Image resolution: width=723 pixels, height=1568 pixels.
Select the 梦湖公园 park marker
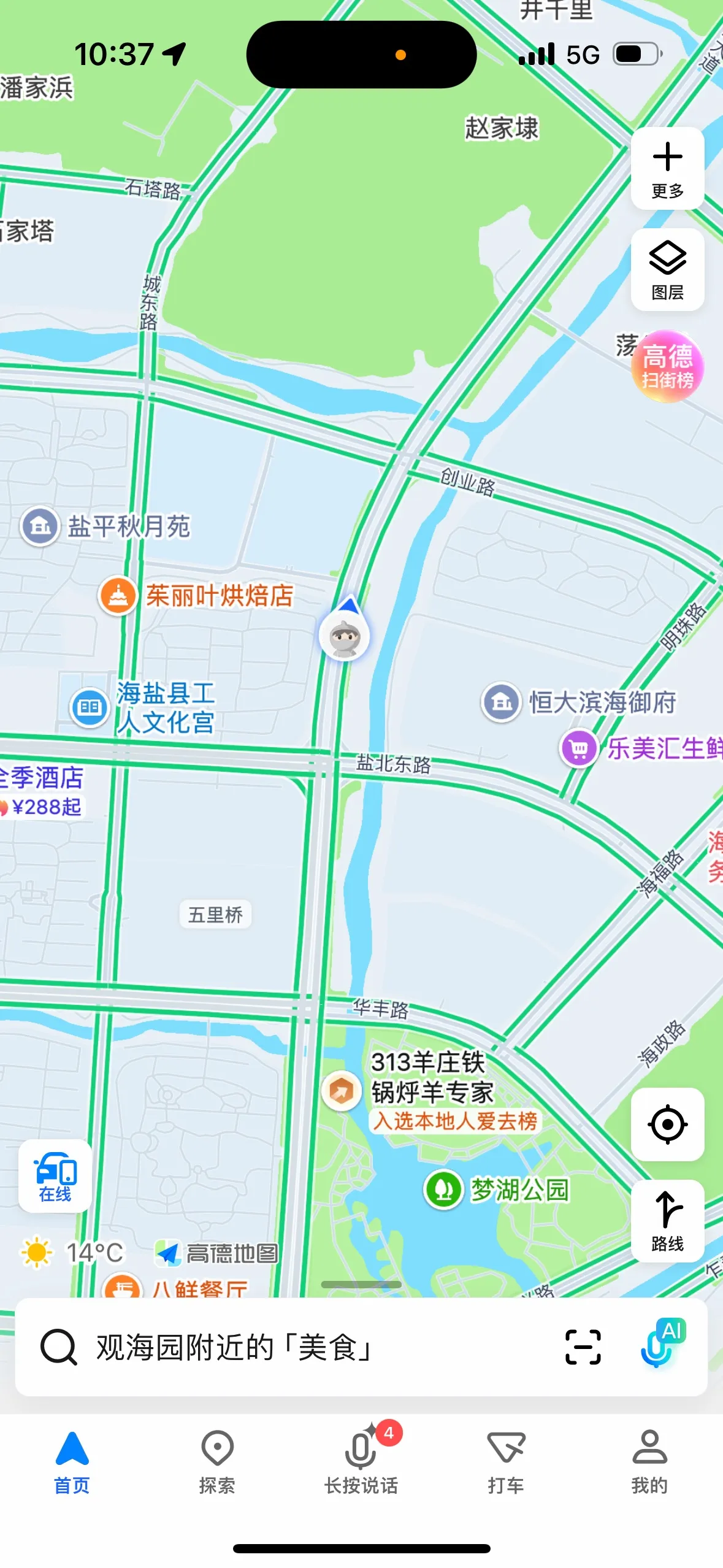443,1189
